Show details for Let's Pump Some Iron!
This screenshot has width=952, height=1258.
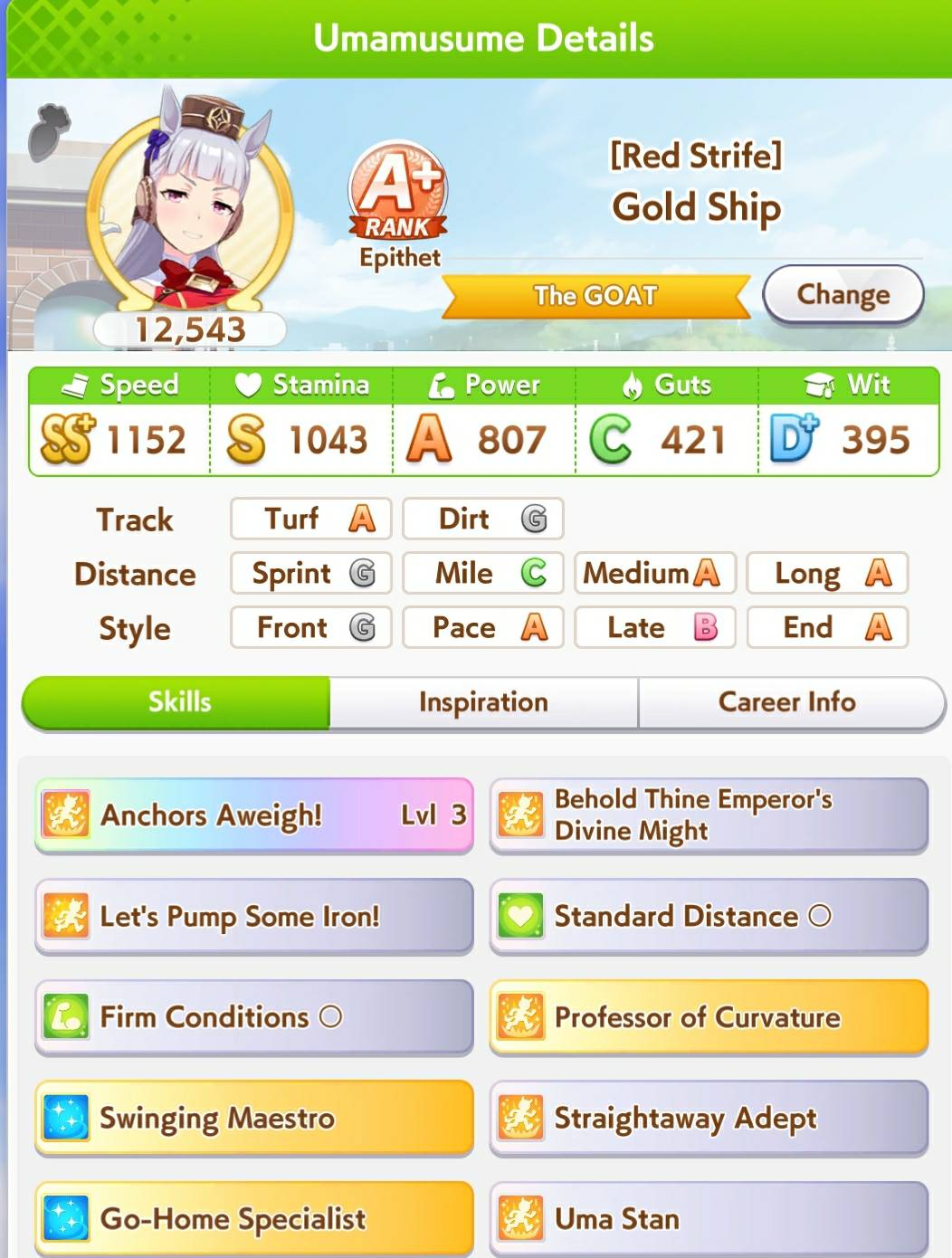tap(253, 916)
